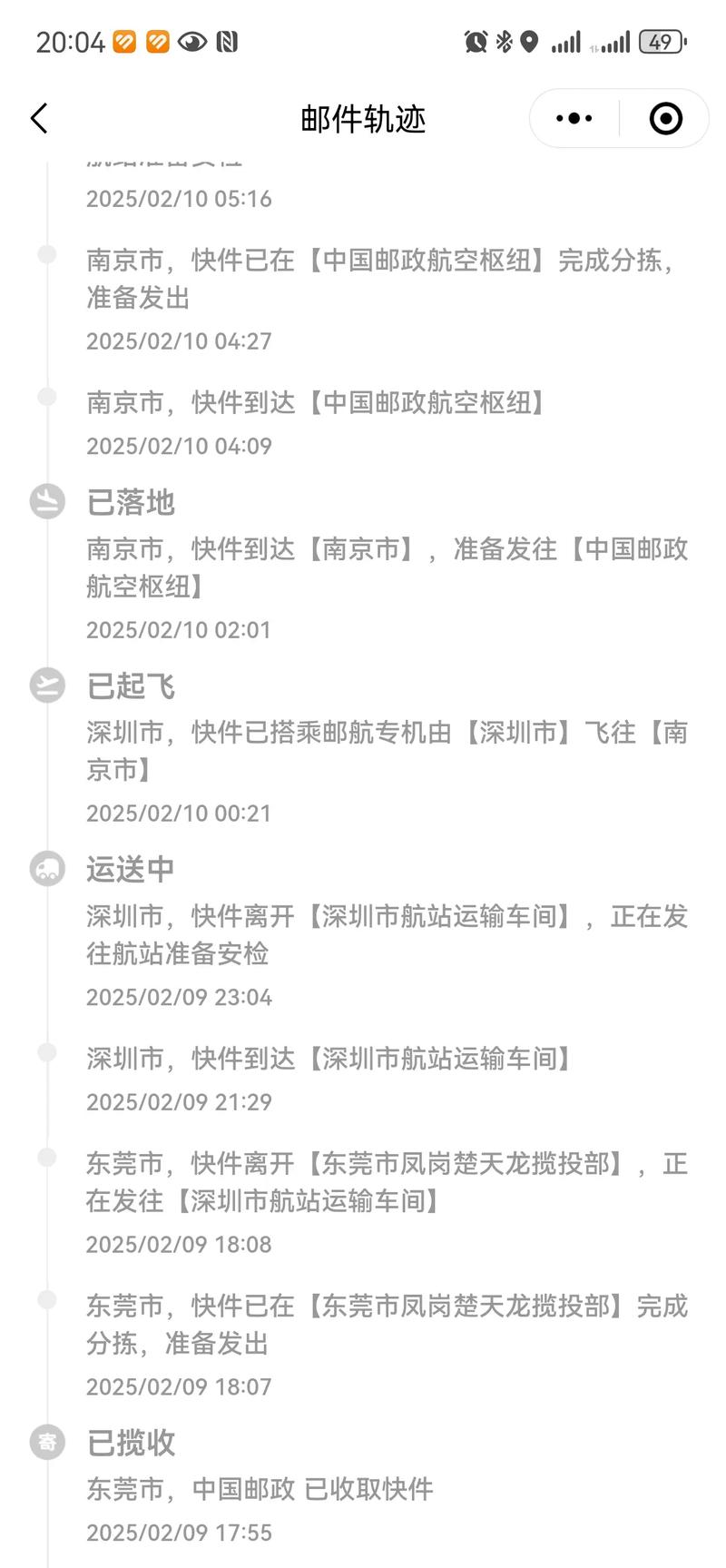The width and height of the screenshot is (726, 1568).
Task: Tap the delivery truck icon beside 运送中
Action: 46,868
